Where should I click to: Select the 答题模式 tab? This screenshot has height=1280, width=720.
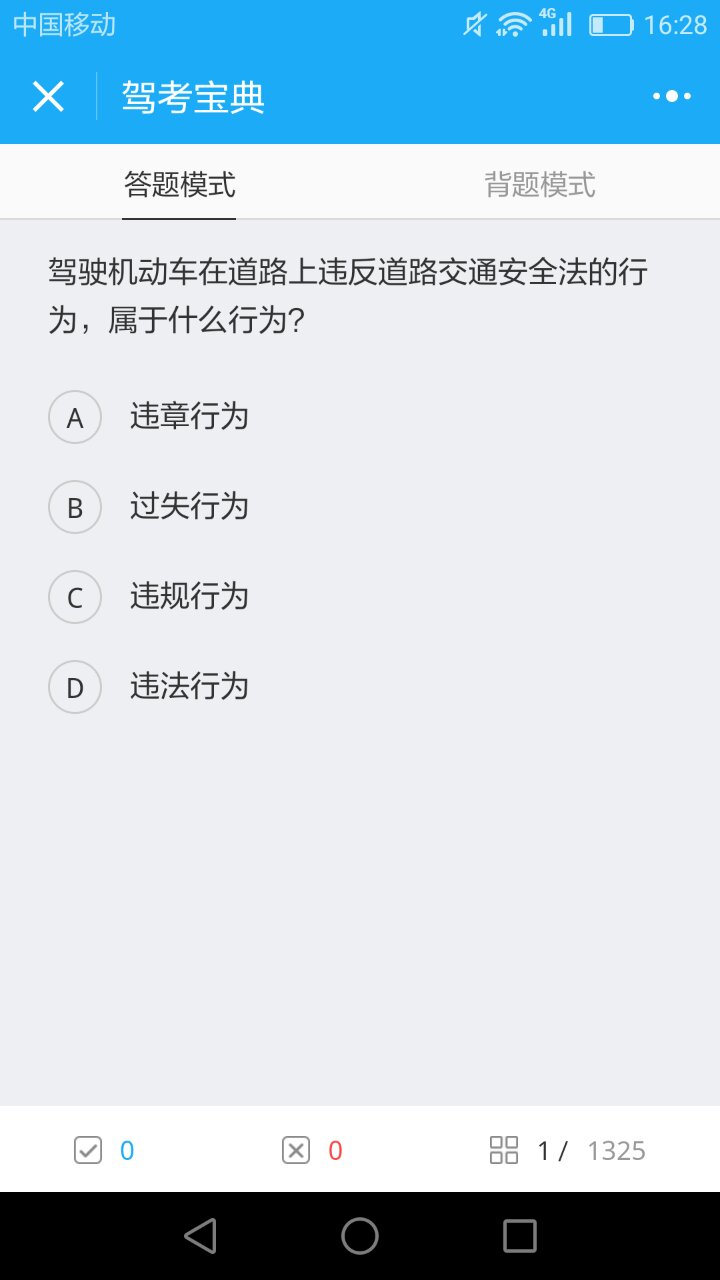180,184
